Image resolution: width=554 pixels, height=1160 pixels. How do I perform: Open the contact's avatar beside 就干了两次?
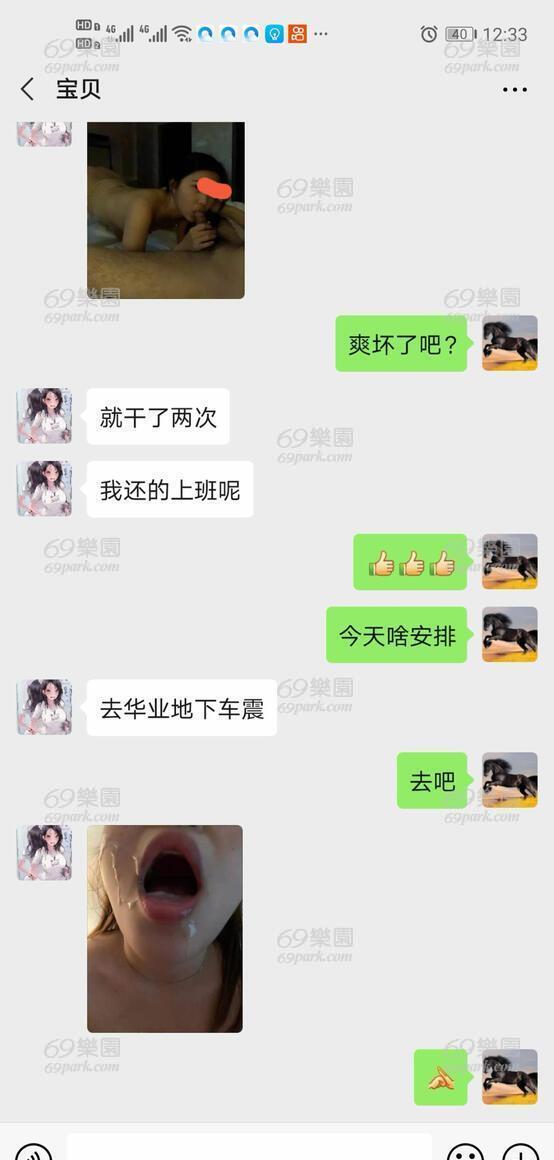(x=44, y=416)
